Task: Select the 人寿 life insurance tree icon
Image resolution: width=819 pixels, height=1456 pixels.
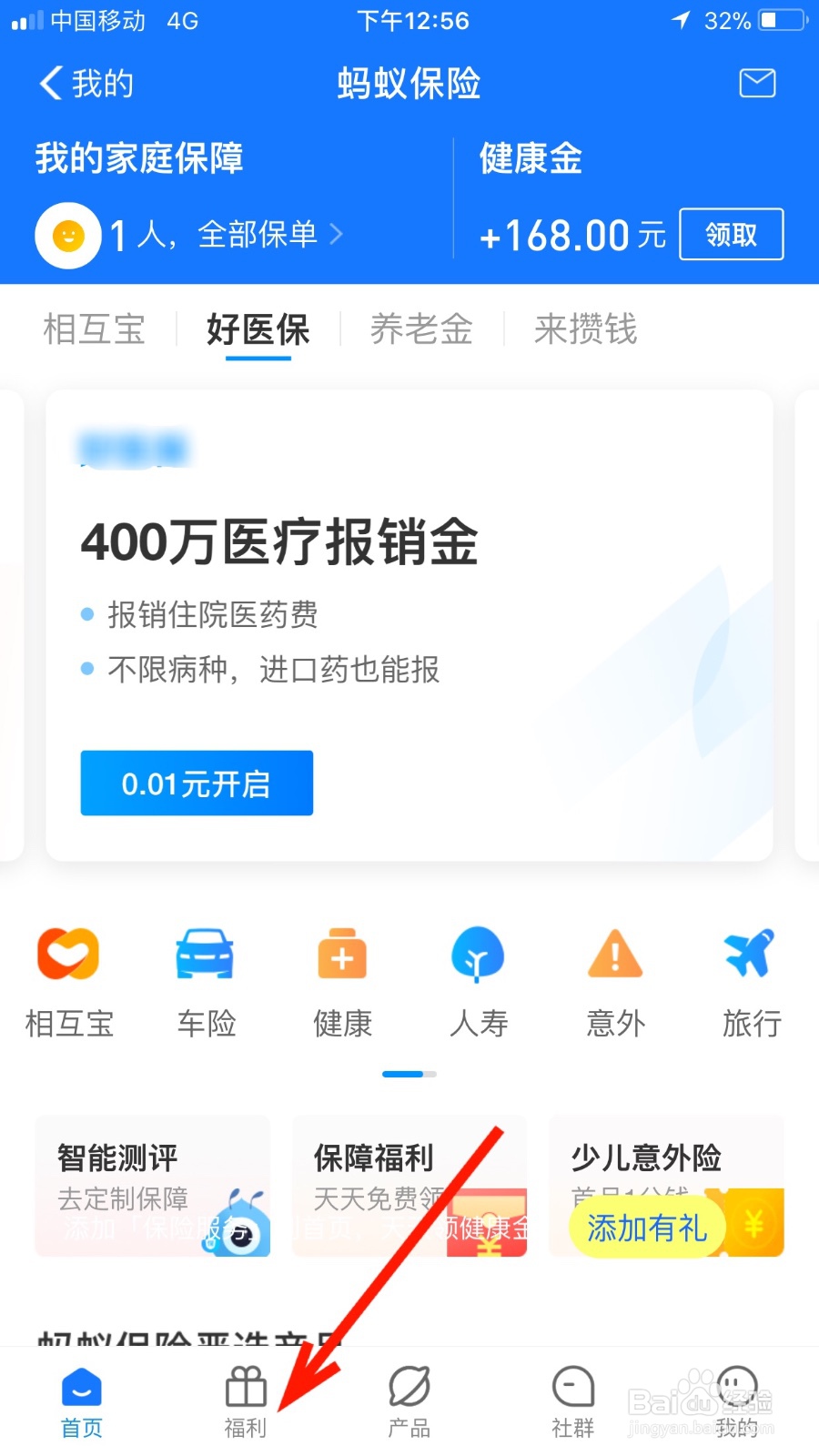Action: [x=478, y=954]
